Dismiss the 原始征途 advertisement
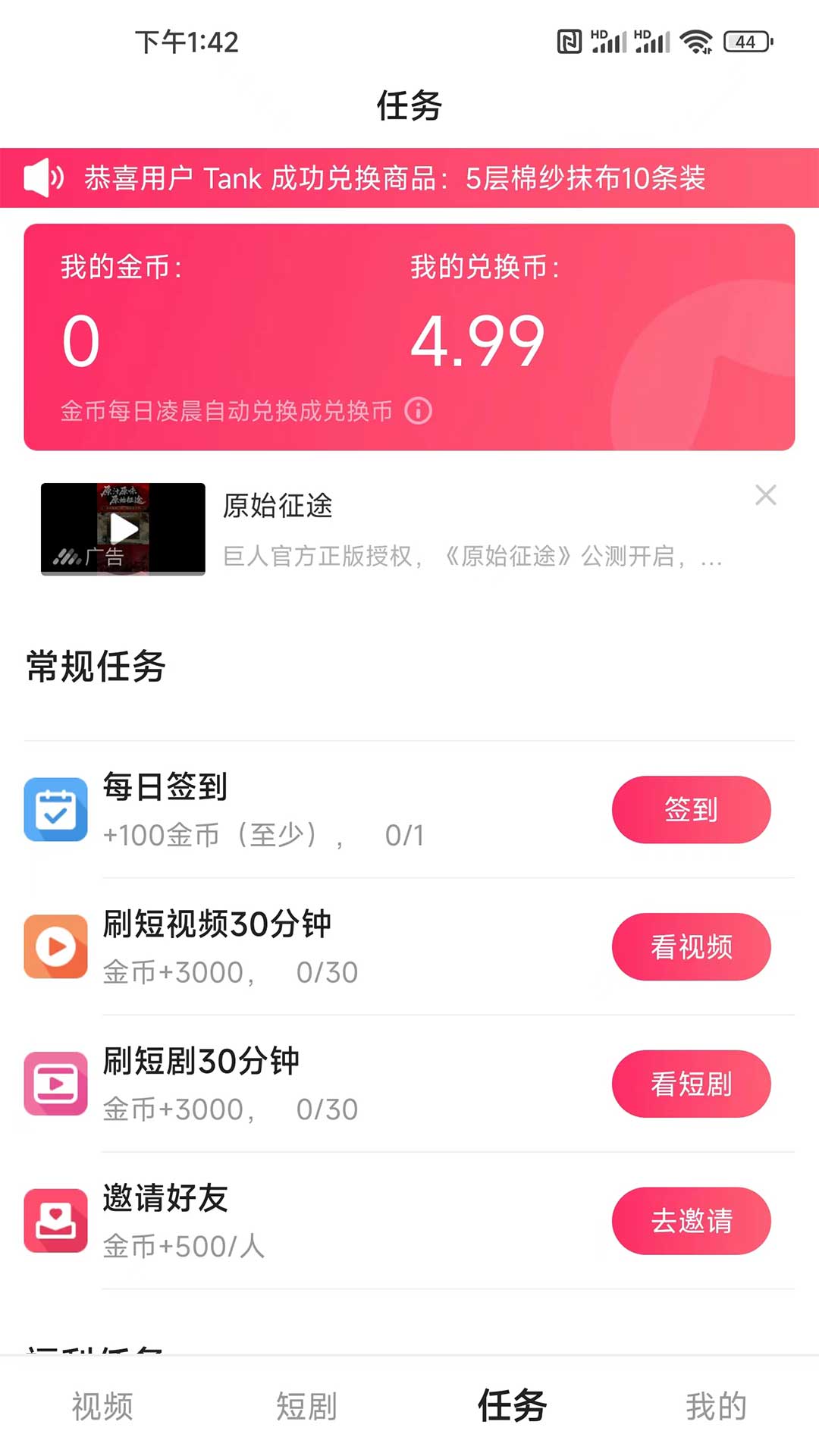 (766, 495)
